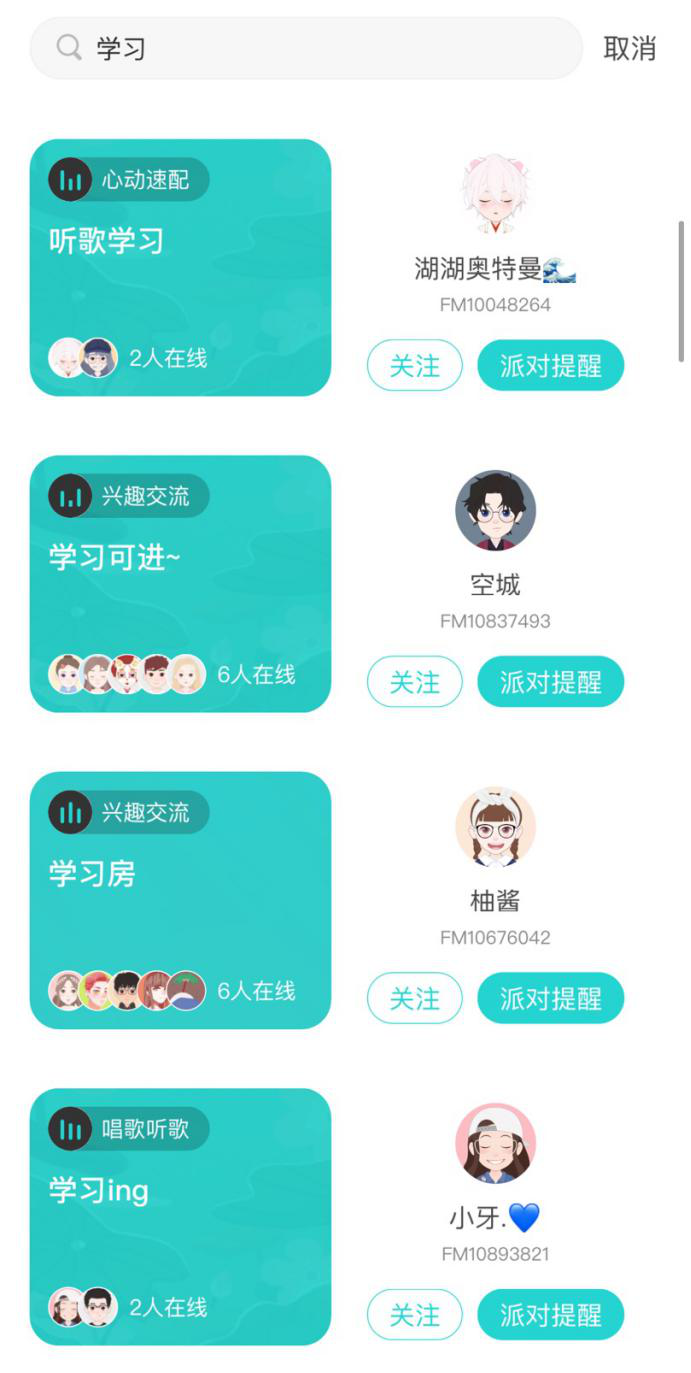Enable party reminder for 空城

point(550,682)
